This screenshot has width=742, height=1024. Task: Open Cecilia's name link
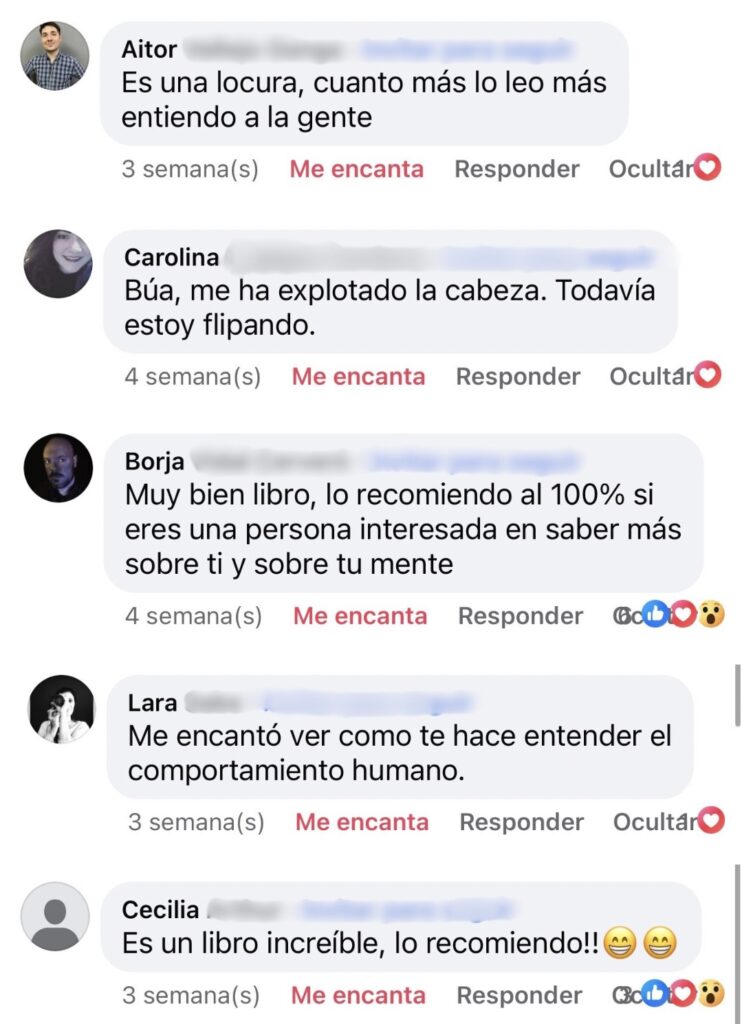click(160, 910)
